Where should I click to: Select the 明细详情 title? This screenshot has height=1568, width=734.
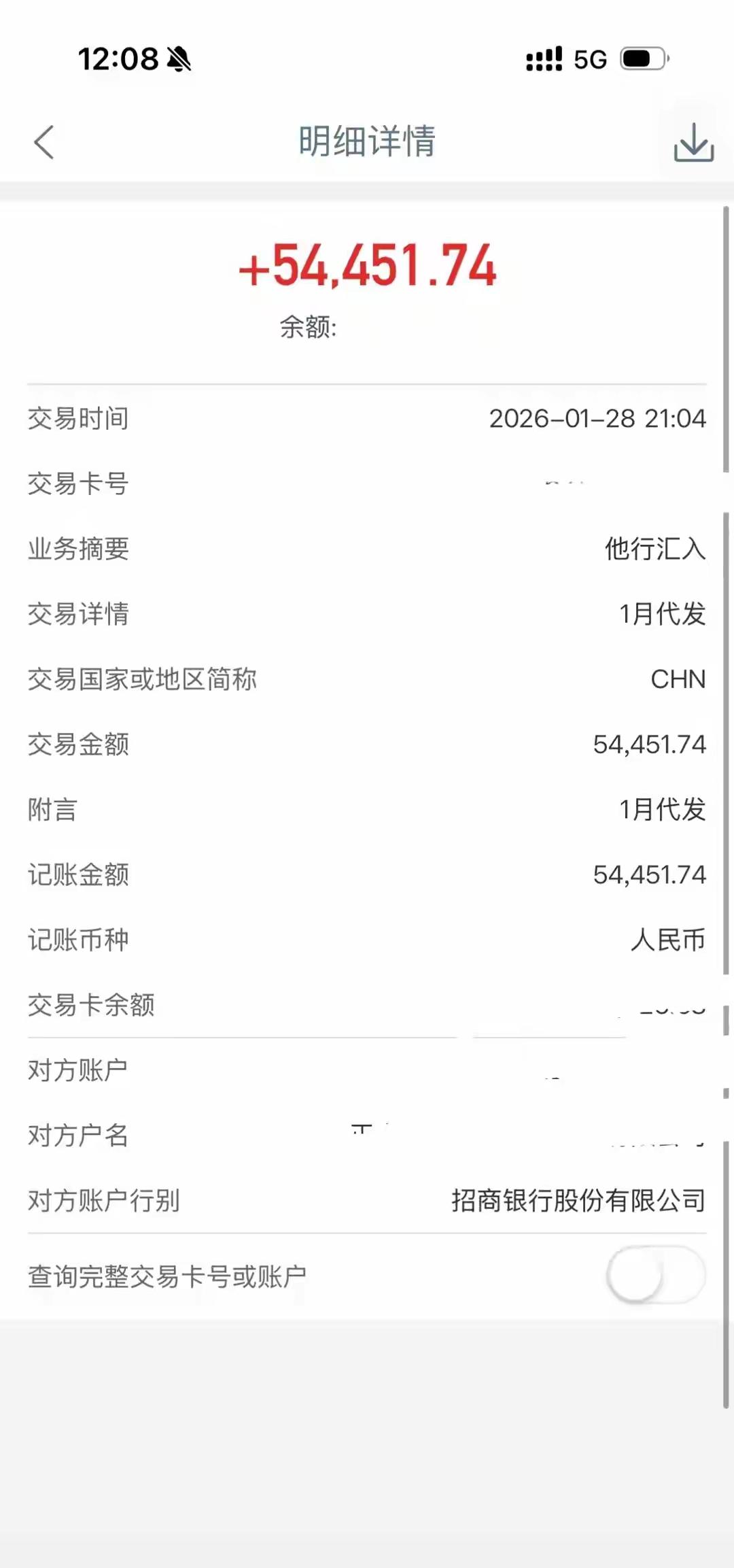(x=367, y=141)
